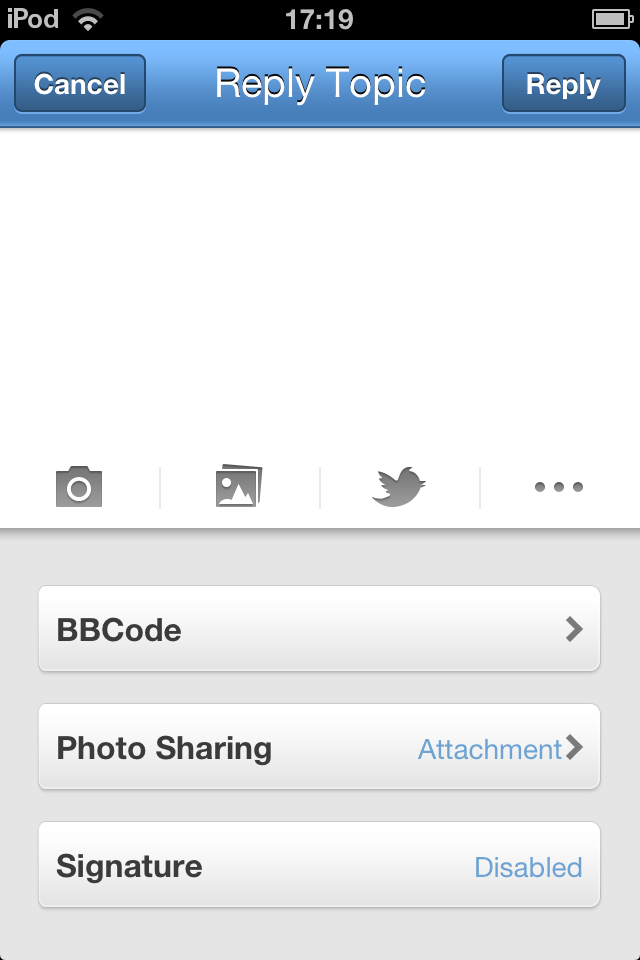
Task: Show more options via three dots
Action: pos(558,487)
